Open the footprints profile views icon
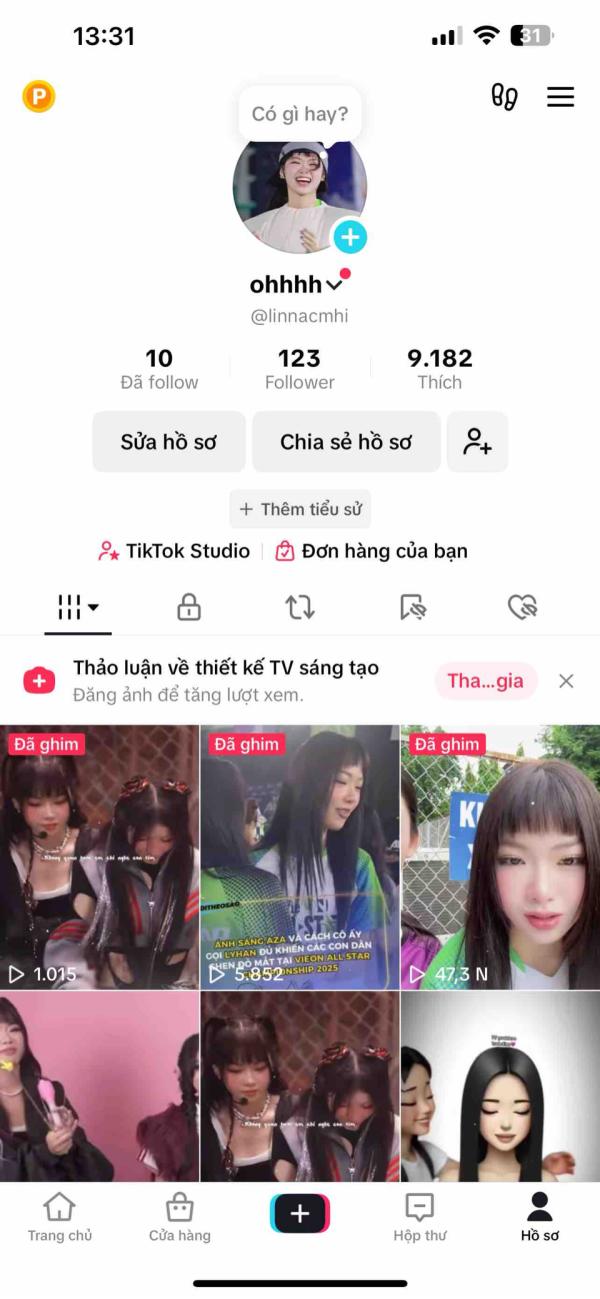 coord(504,97)
